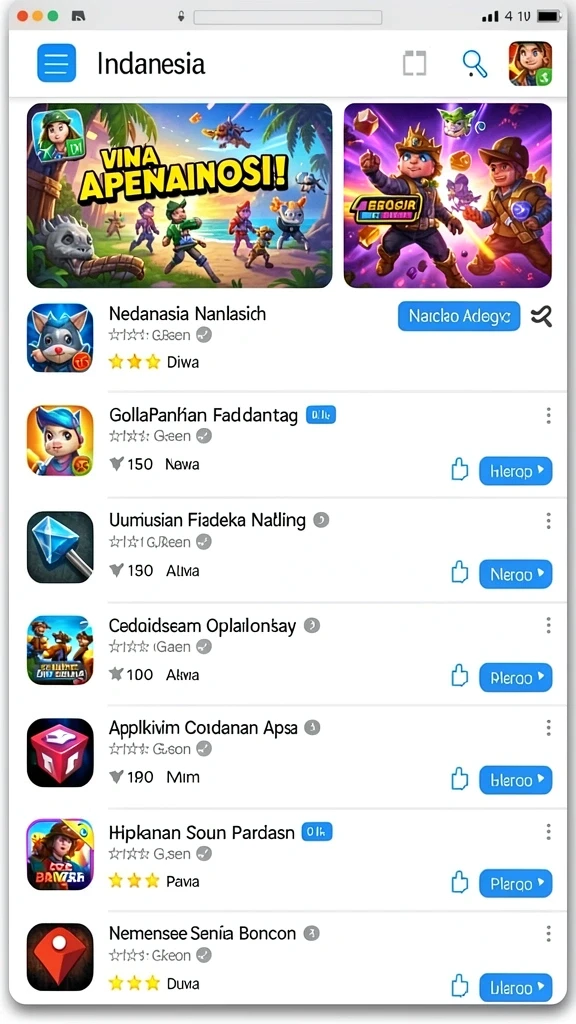Tap the Pleroo button for Cedoidseam Oplailonsay
This screenshot has height=1024, width=576.
515,678
